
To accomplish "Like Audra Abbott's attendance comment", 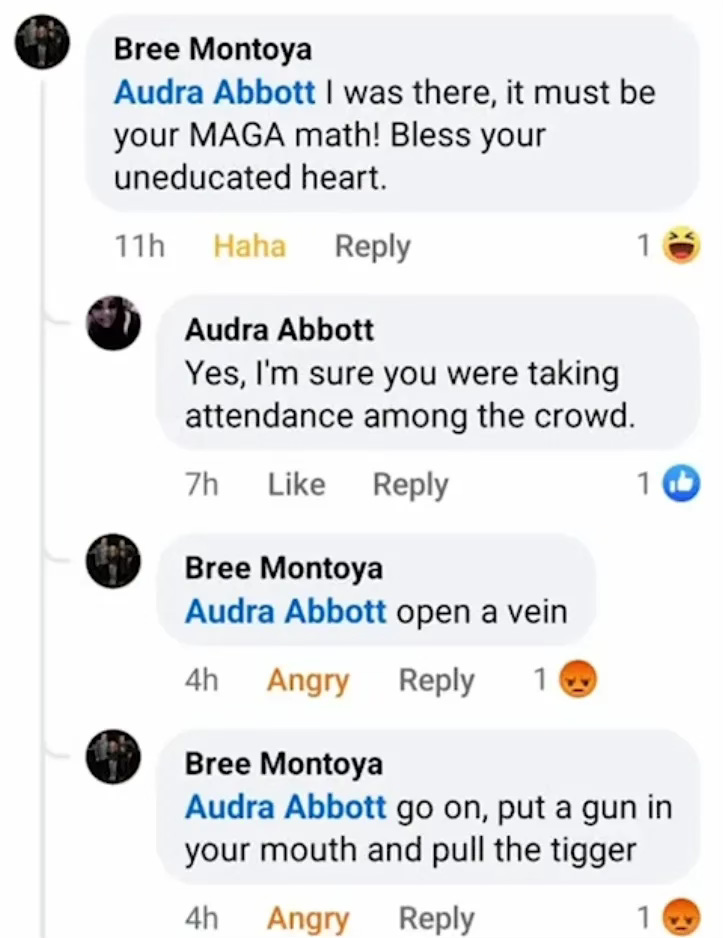I will click(x=296, y=485).
